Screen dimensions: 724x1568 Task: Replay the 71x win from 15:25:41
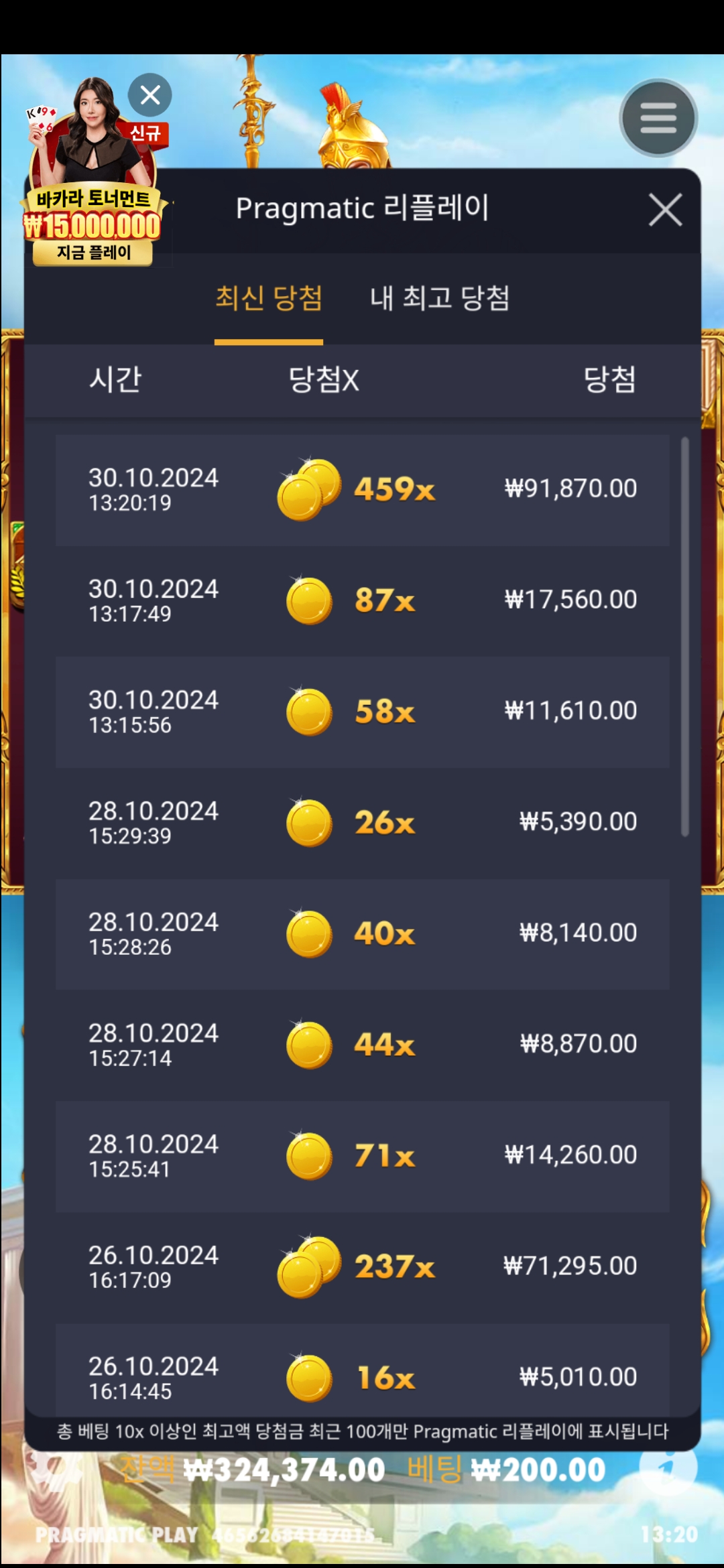(x=363, y=1157)
